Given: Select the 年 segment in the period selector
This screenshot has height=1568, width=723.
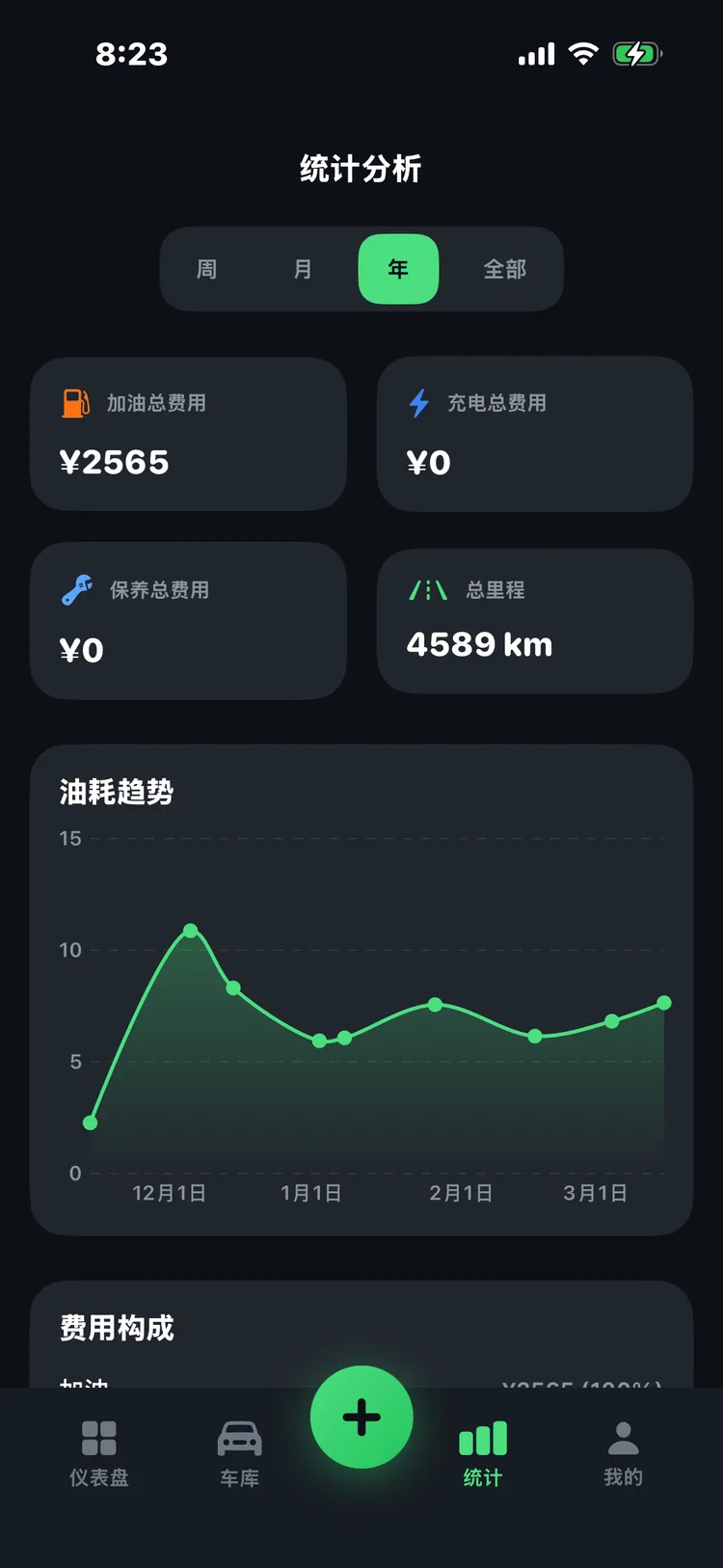Looking at the screenshot, I should click(x=398, y=270).
